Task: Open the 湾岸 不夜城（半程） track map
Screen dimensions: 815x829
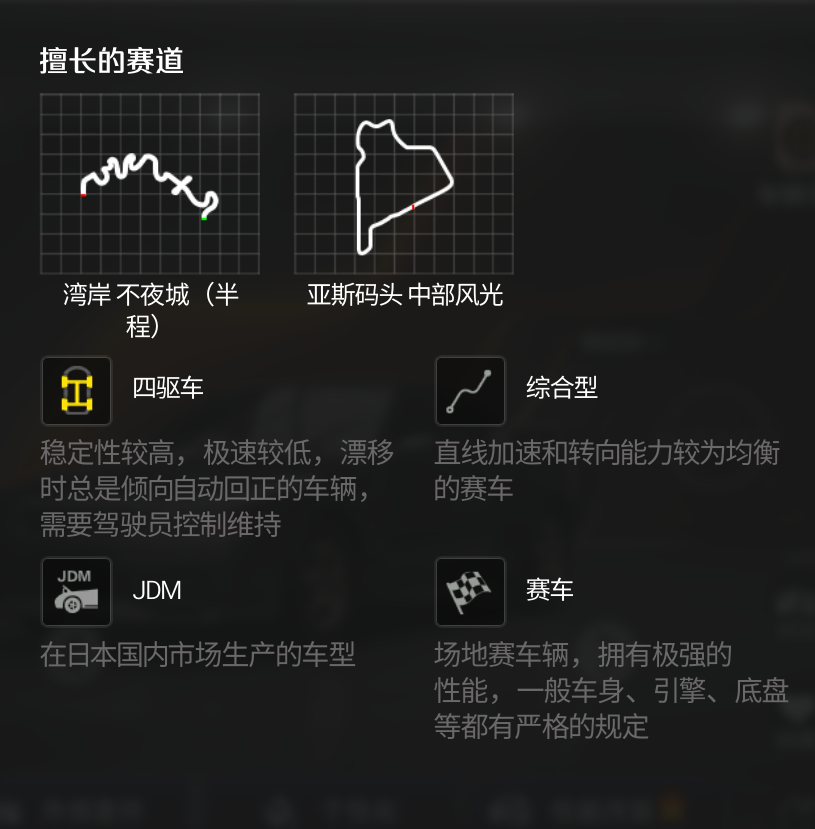Action: click(150, 184)
